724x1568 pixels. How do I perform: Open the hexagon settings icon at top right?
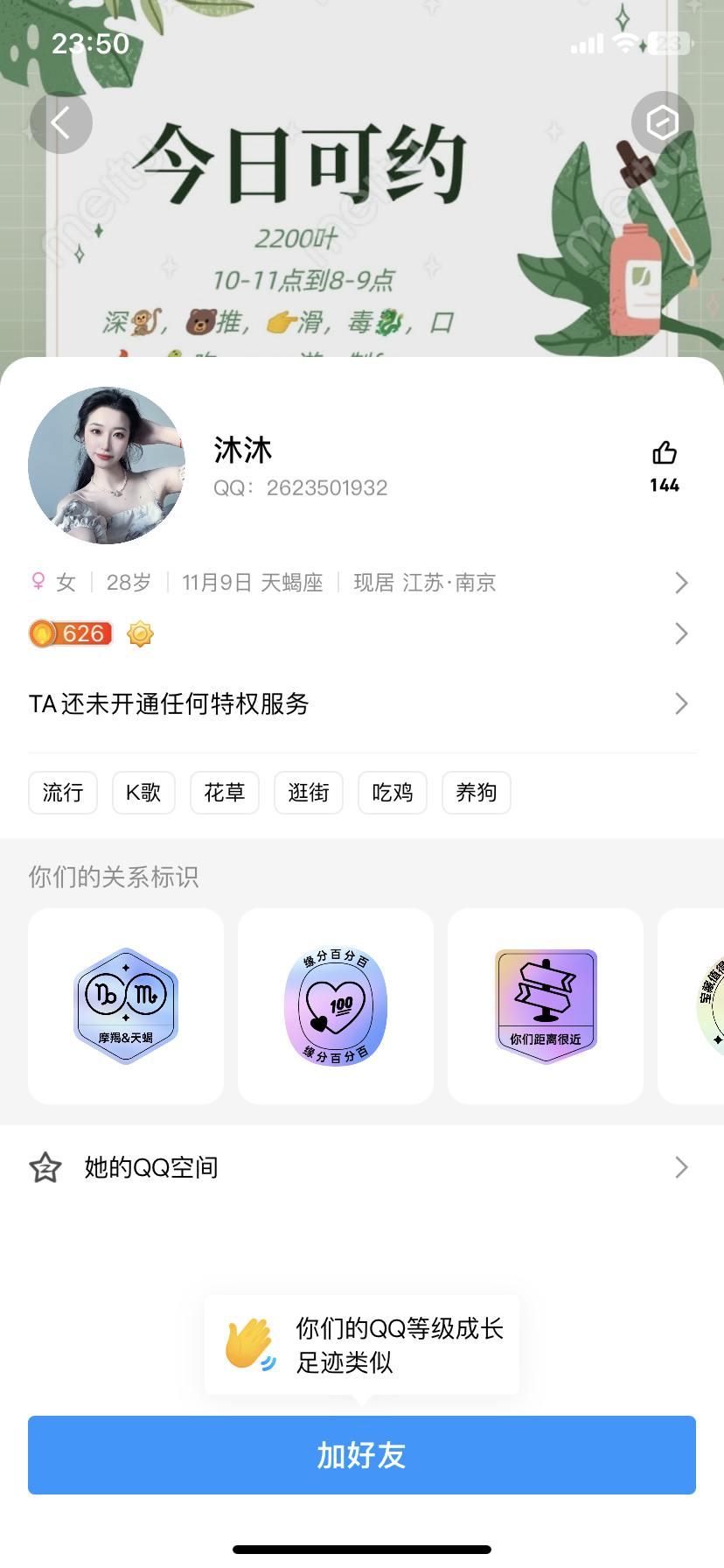(x=662, y=122)
